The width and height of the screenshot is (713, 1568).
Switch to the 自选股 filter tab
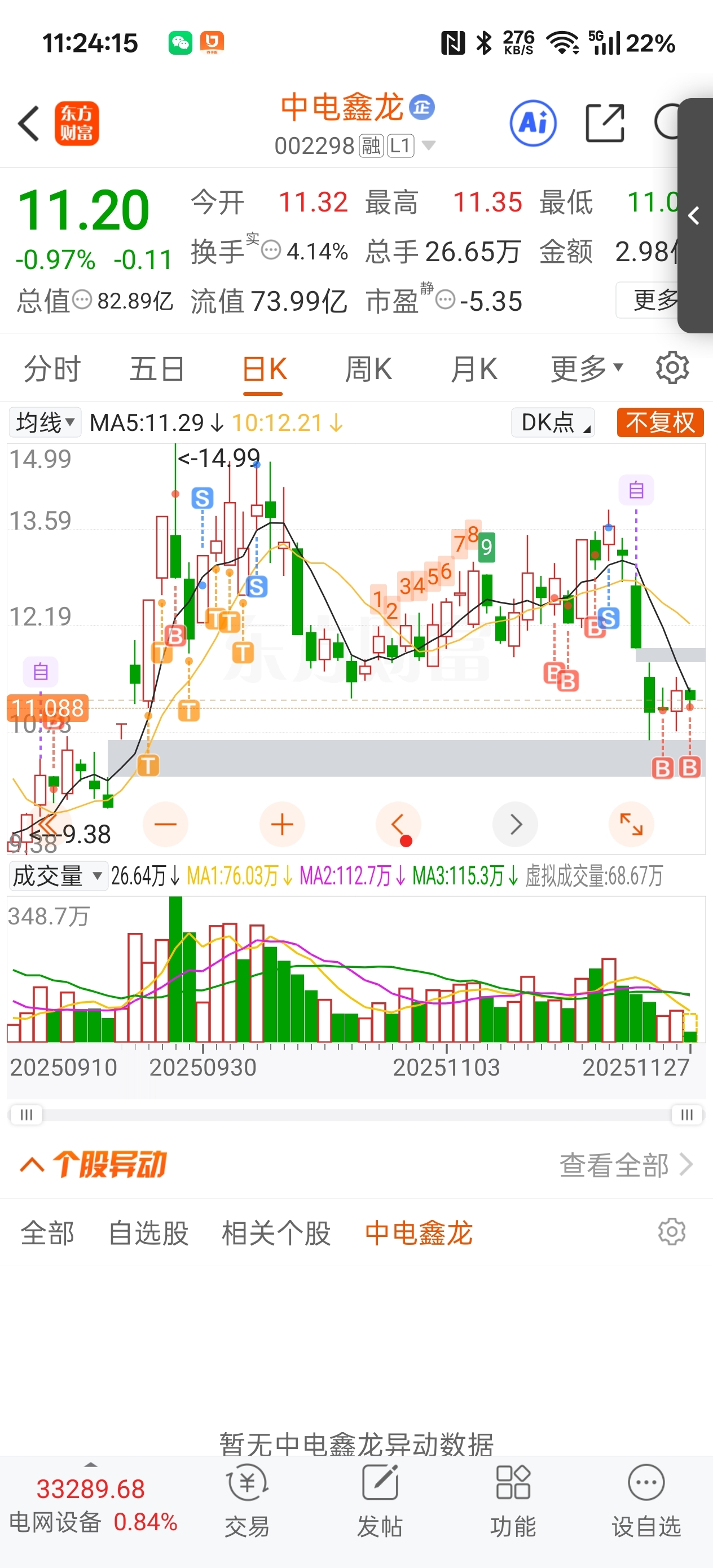coord(148,1233)
